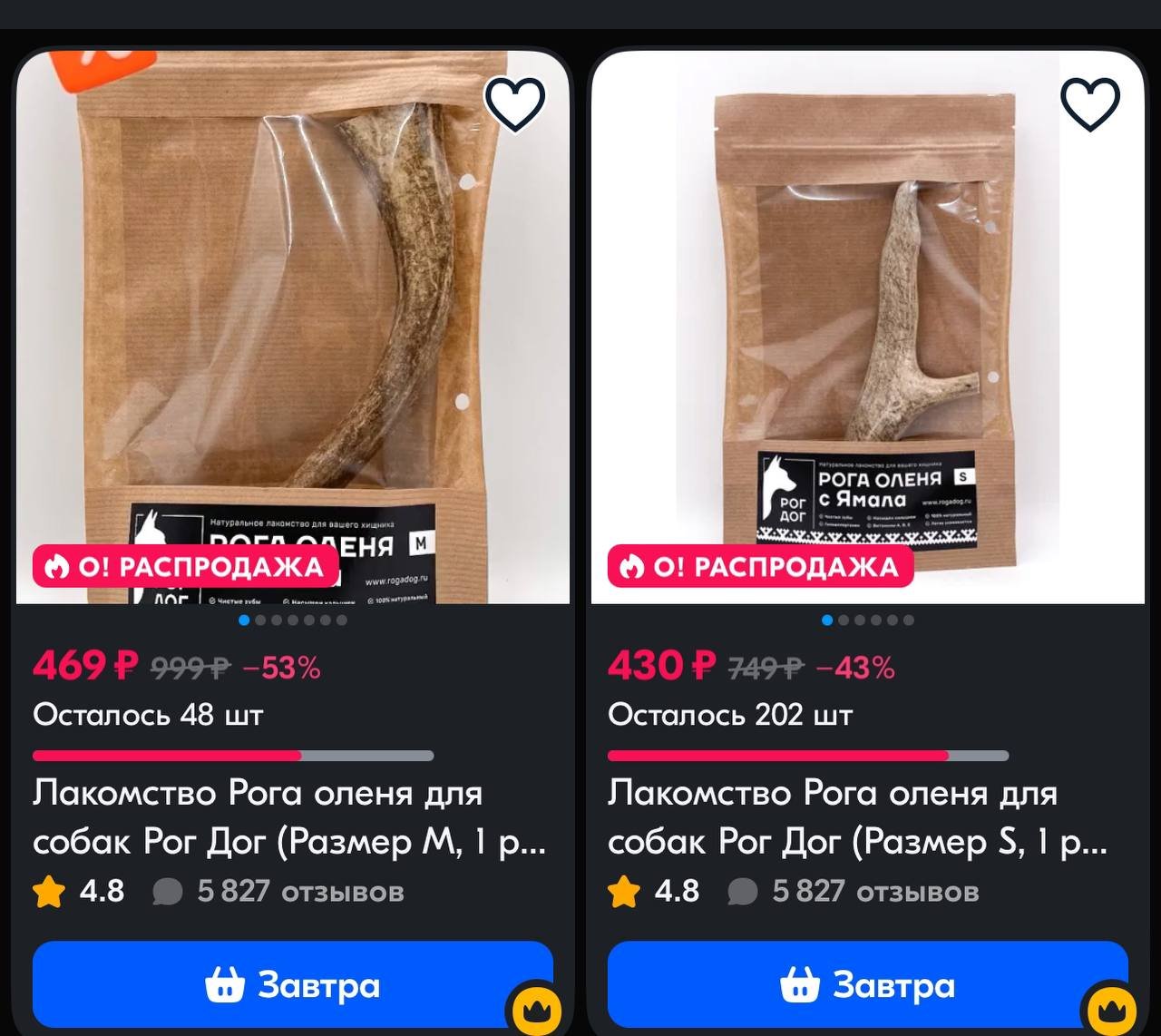This screenshot has height=1036, width=1161.
Task: Add the 430 ₽ antler to cart
Action: [x=867, y=984]
